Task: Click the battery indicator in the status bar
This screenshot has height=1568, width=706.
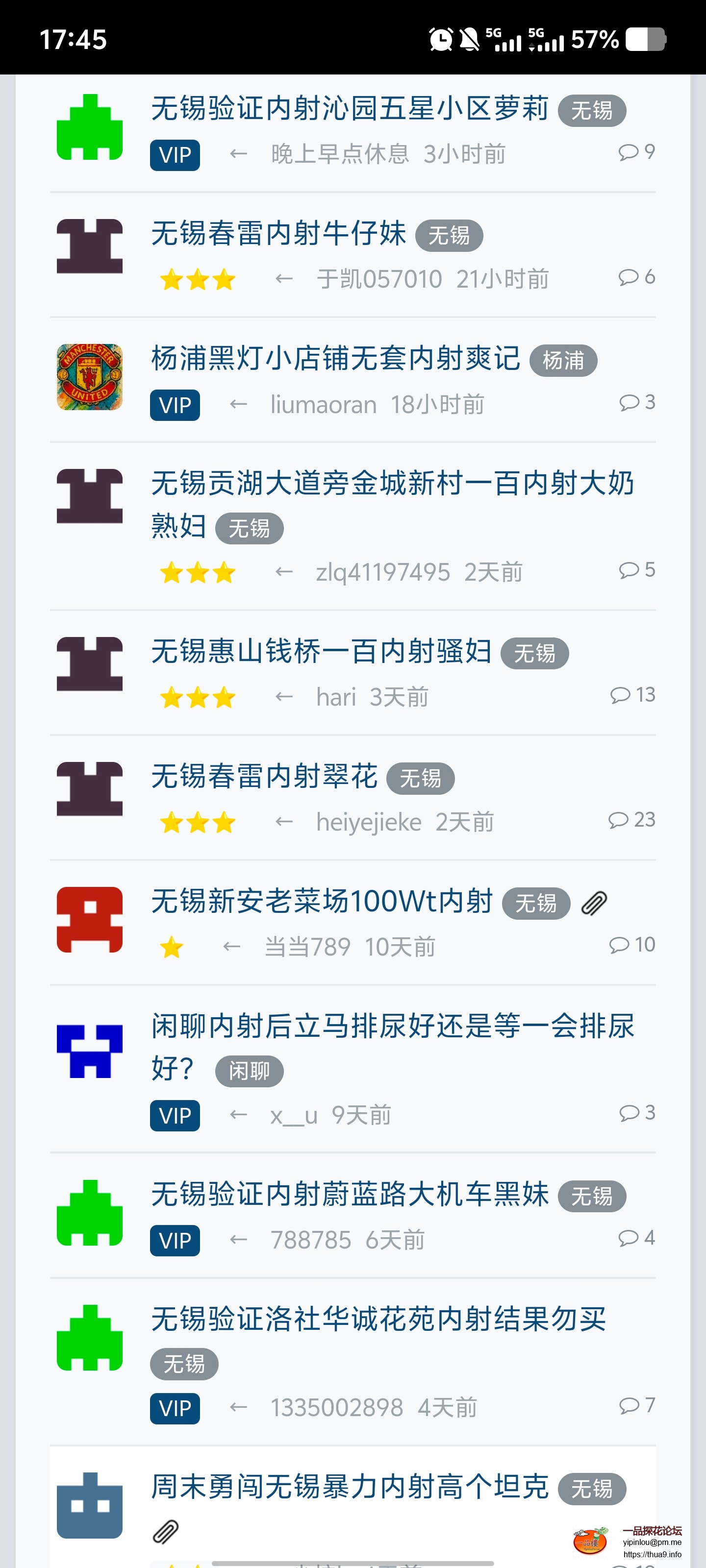Action: pyautogui.click(x=646, y=40)
